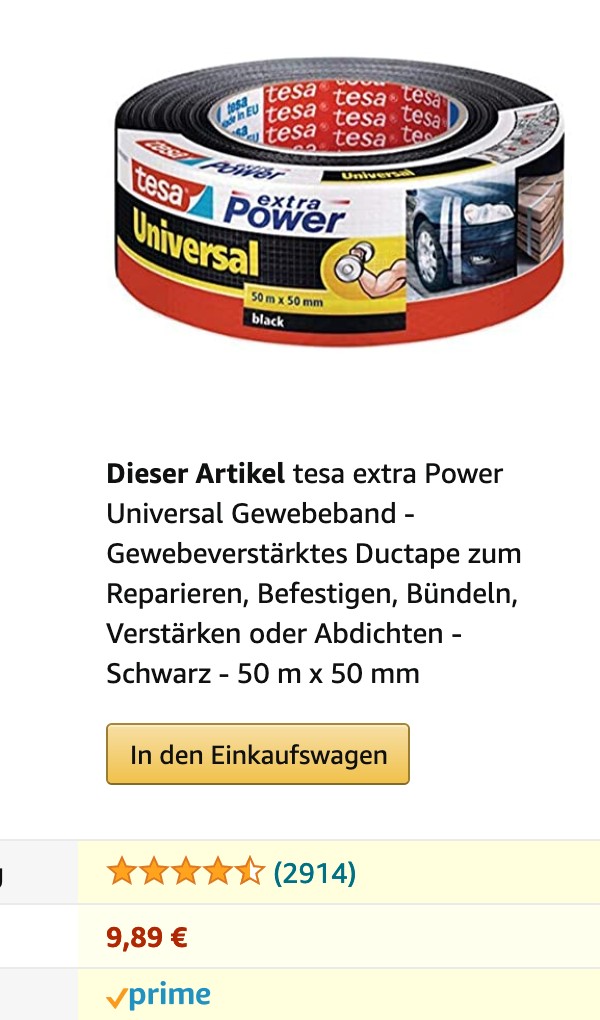The image size is (600, 1020).
Task: Tap 'In den Einkaufswagen' button
Action: pos(258,754)
